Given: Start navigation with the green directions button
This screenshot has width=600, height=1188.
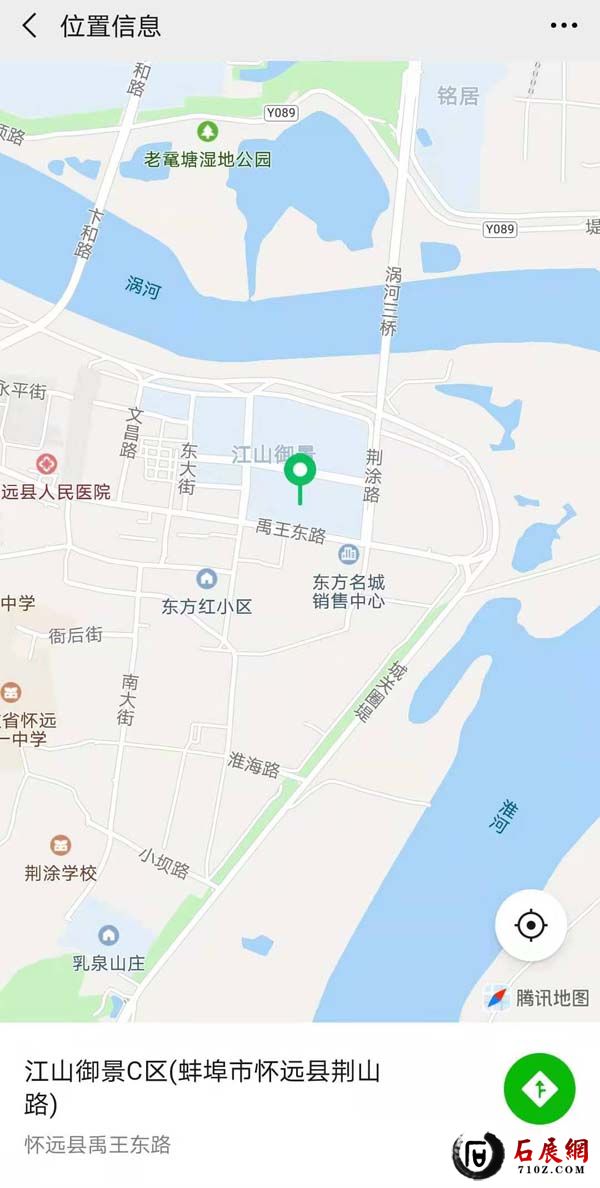Looking at the screenshot, I should [540, 1088].
